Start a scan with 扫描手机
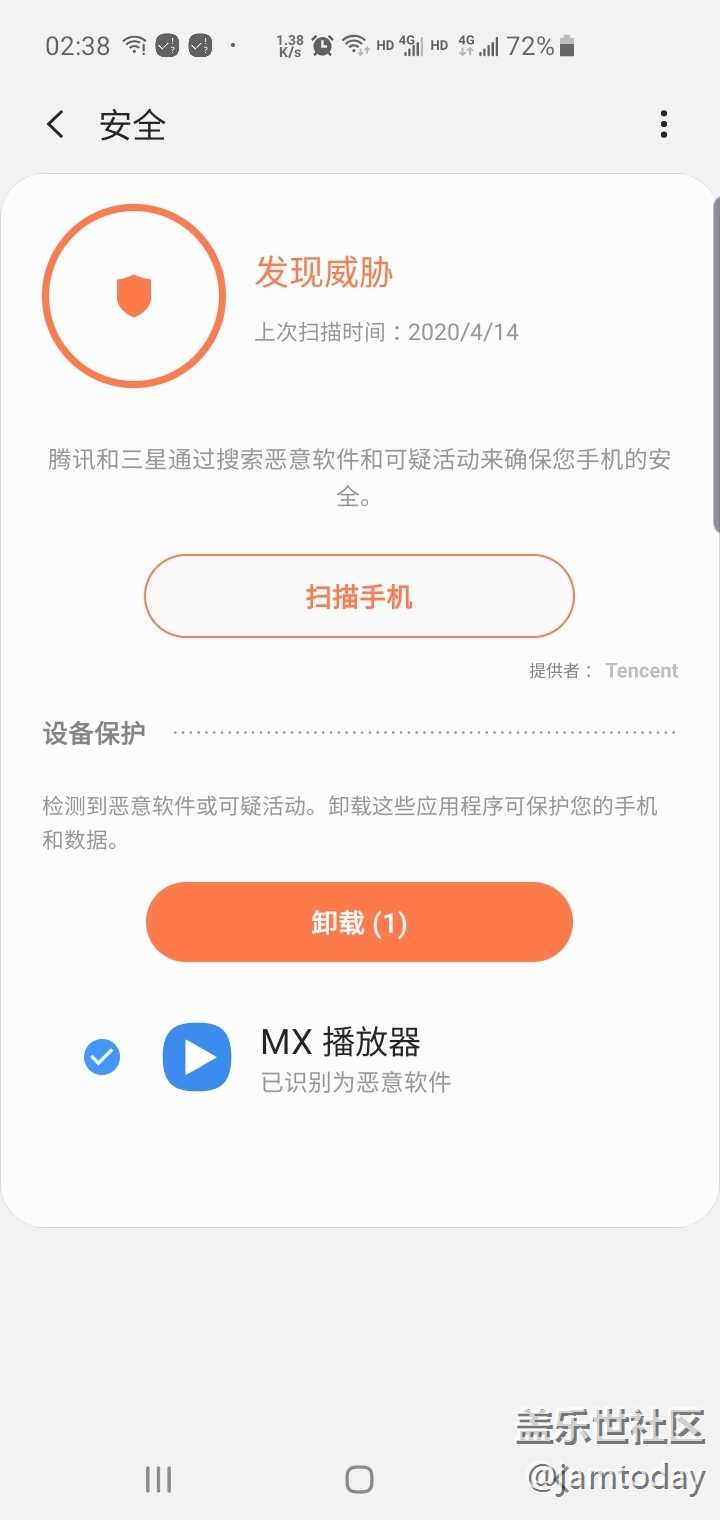 click(x=359, y=597)
